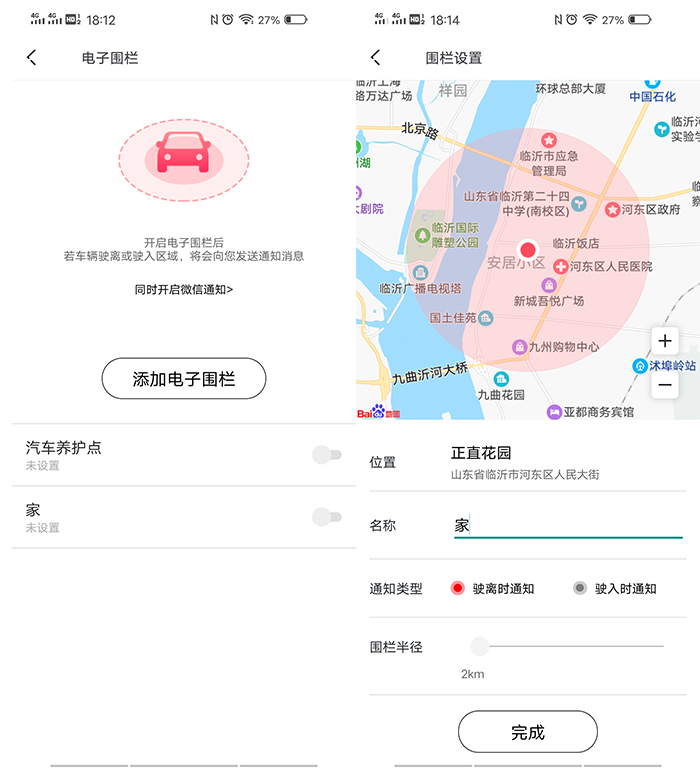Edit the 名称 text field
The image size is (700, 768).
tap(567, 525)
